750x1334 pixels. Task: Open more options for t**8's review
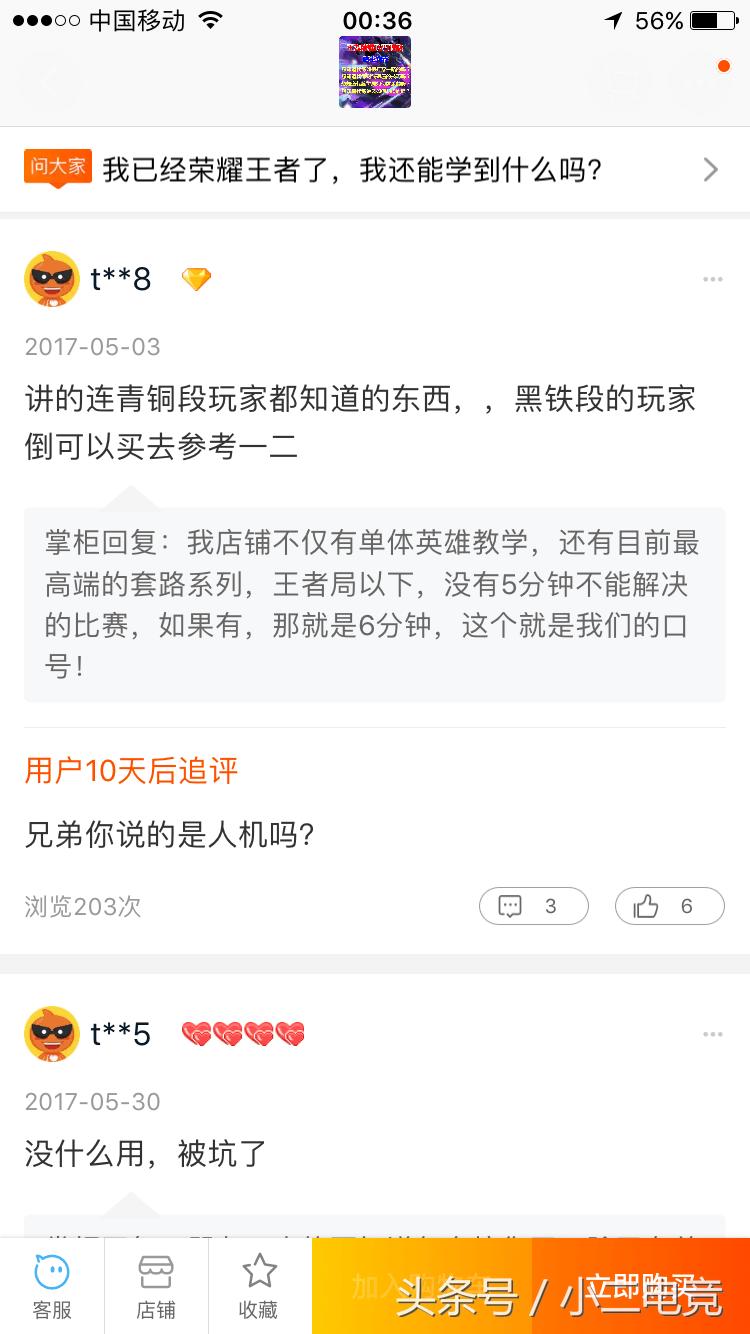712,278
